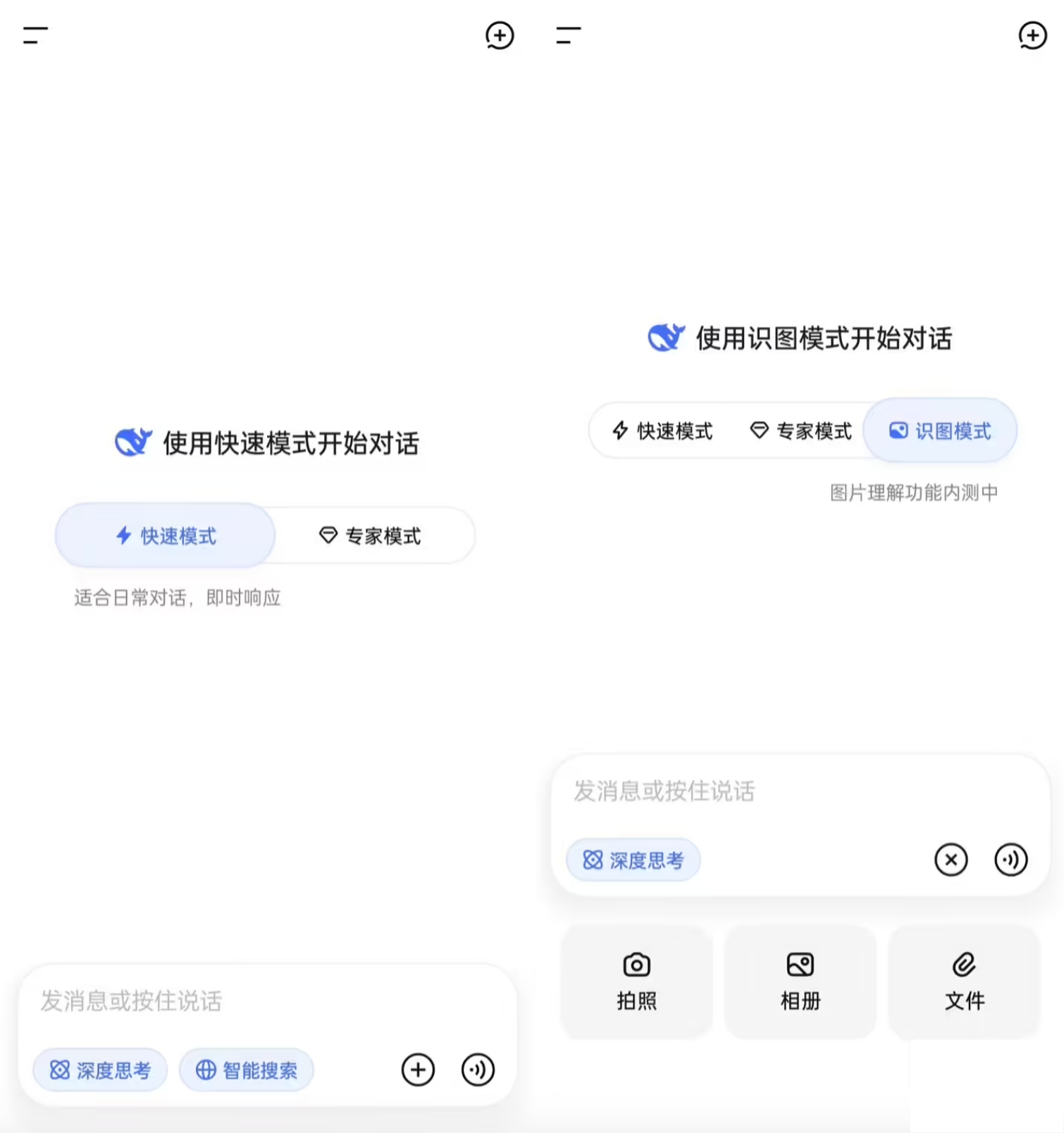The width and height of the screenshot is (1064, 1133).
Task: Attach a file with 文件
Action: point(964,982)
